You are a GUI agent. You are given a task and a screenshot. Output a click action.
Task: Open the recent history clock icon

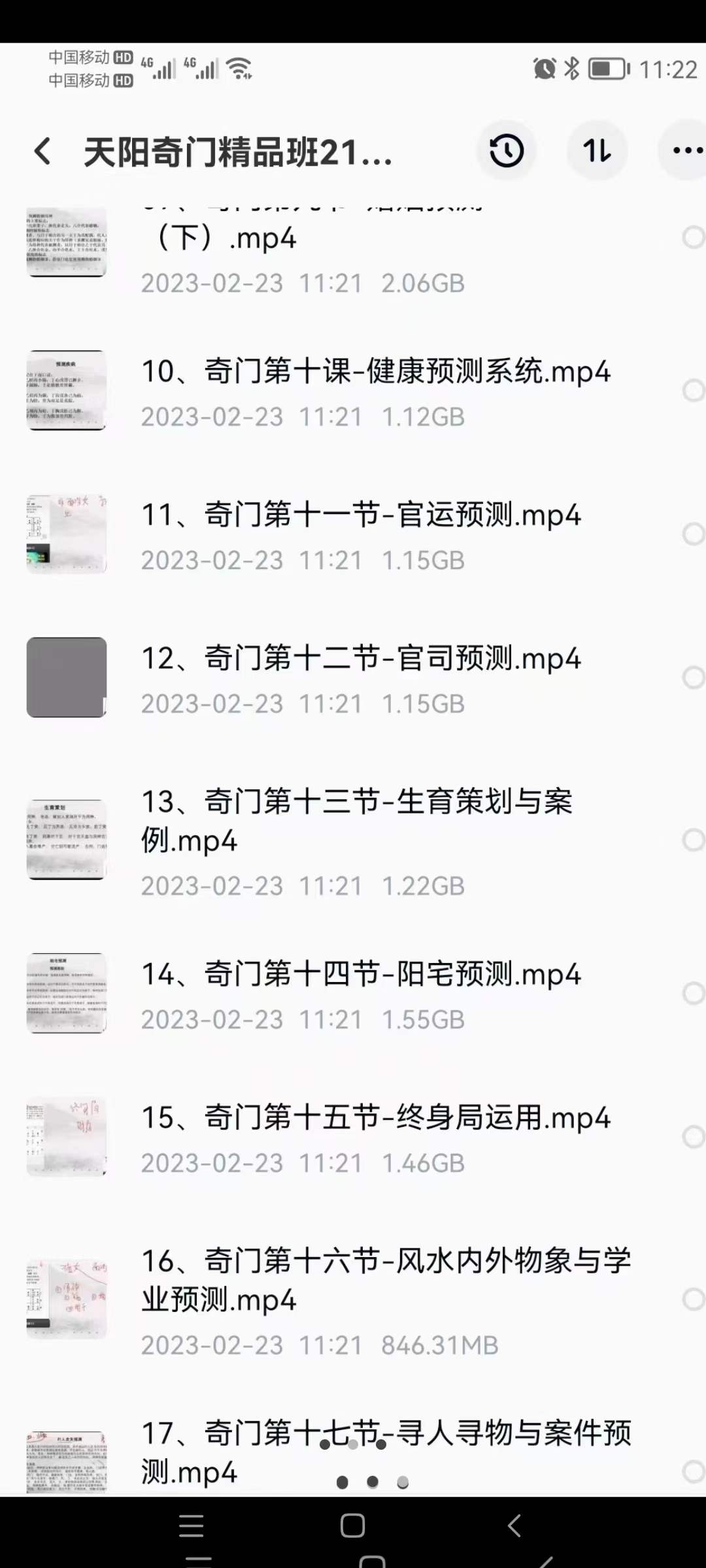[x=506, y=151]
